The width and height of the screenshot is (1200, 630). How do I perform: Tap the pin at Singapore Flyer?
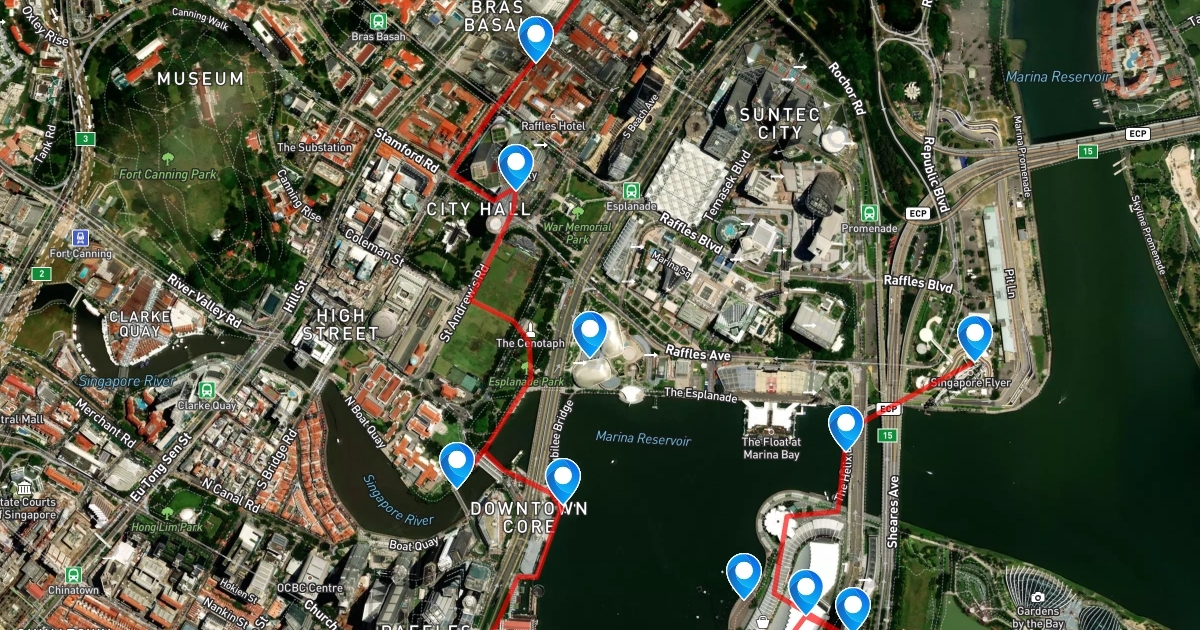click(975, 338)
